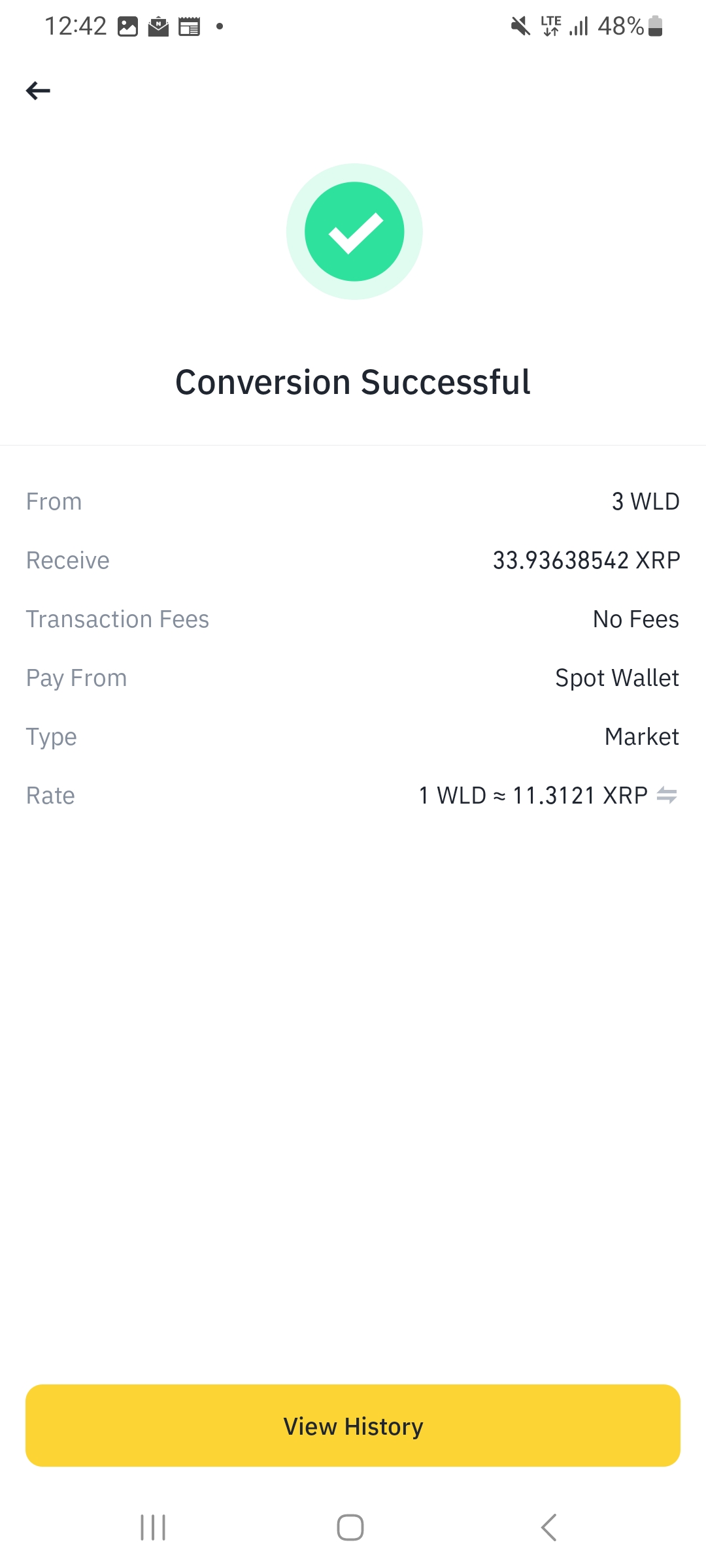The width and height of the screenshot is (706, 1568).
Task: Go back using the top-left arrow
Action: [x=38, y=91]
